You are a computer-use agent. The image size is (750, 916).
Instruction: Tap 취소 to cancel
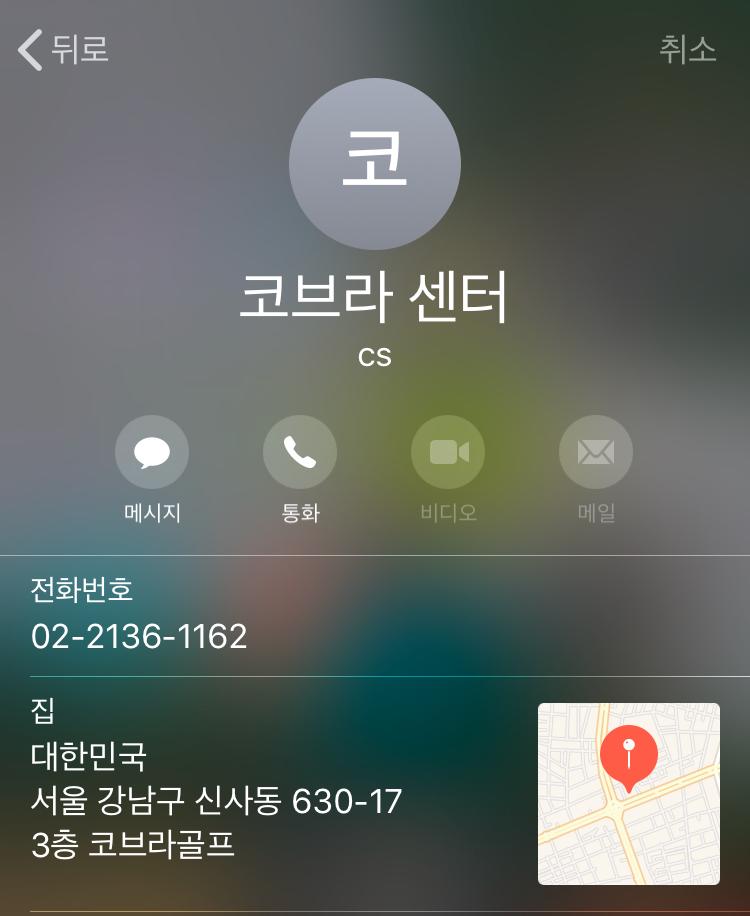(687, 49)
